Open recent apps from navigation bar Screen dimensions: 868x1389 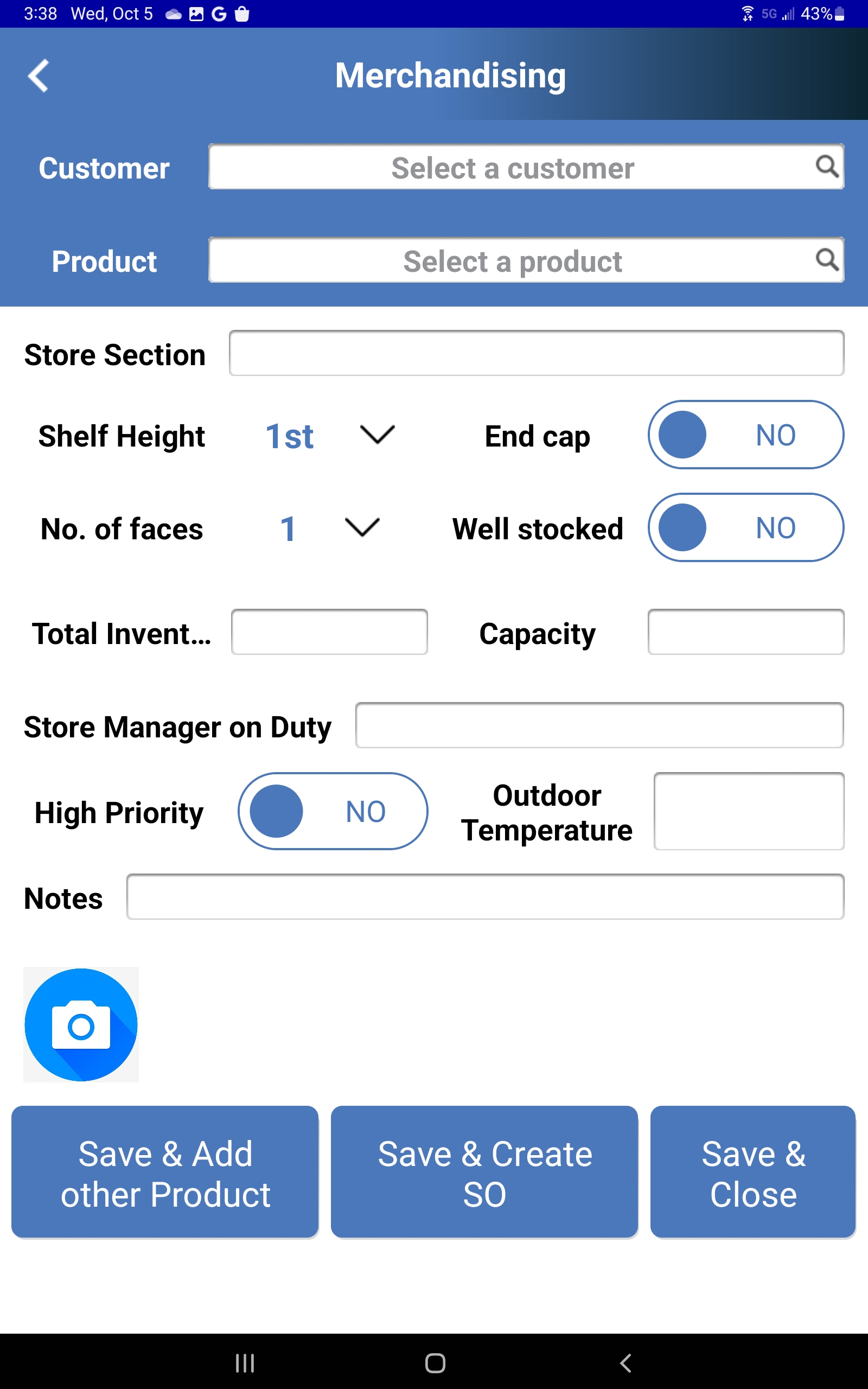point(245,1362)
